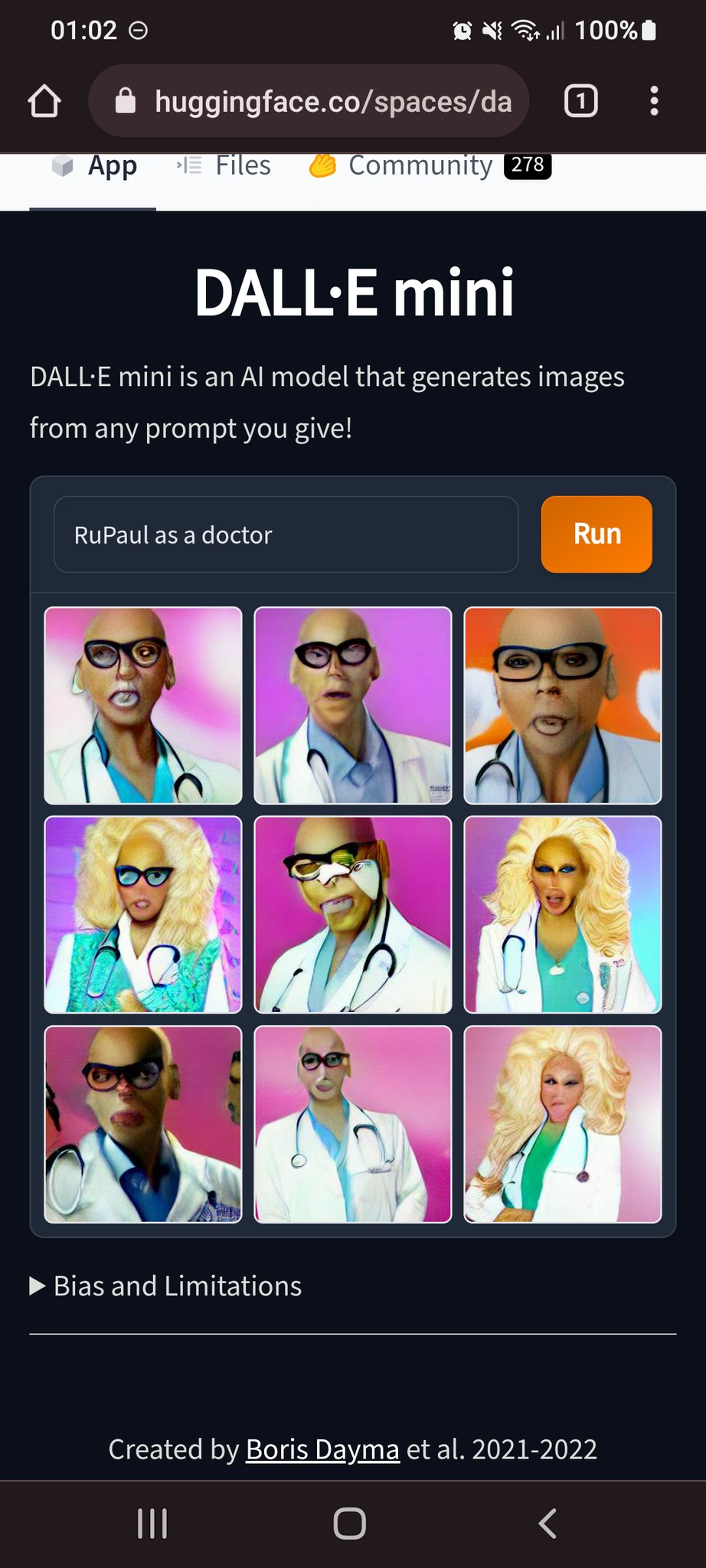
Task: Open the Boris Dayma link
Action: (x=322, y=1449)
